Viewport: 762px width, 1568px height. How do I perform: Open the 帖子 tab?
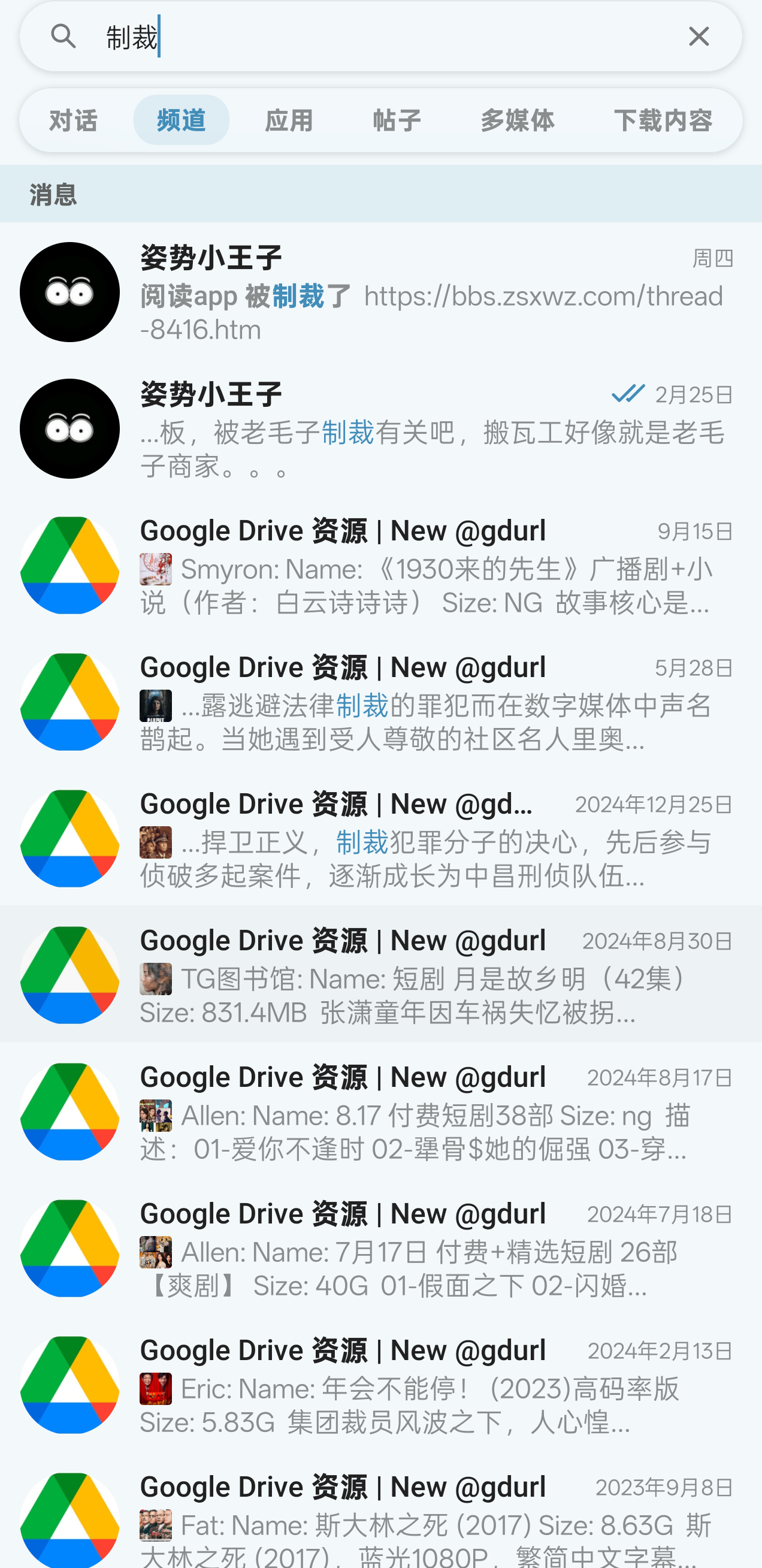[x=397, y=120]
